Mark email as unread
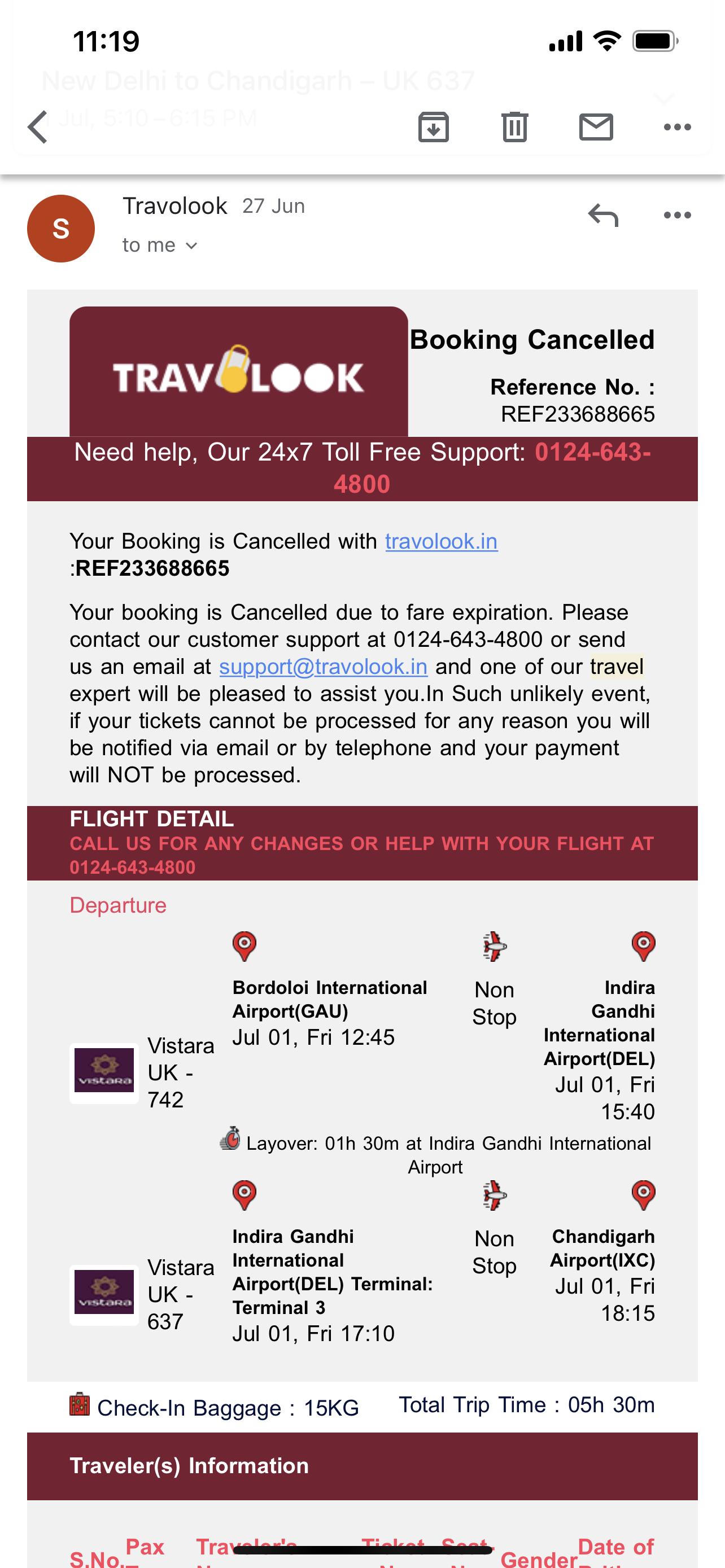 pos(595,127)
